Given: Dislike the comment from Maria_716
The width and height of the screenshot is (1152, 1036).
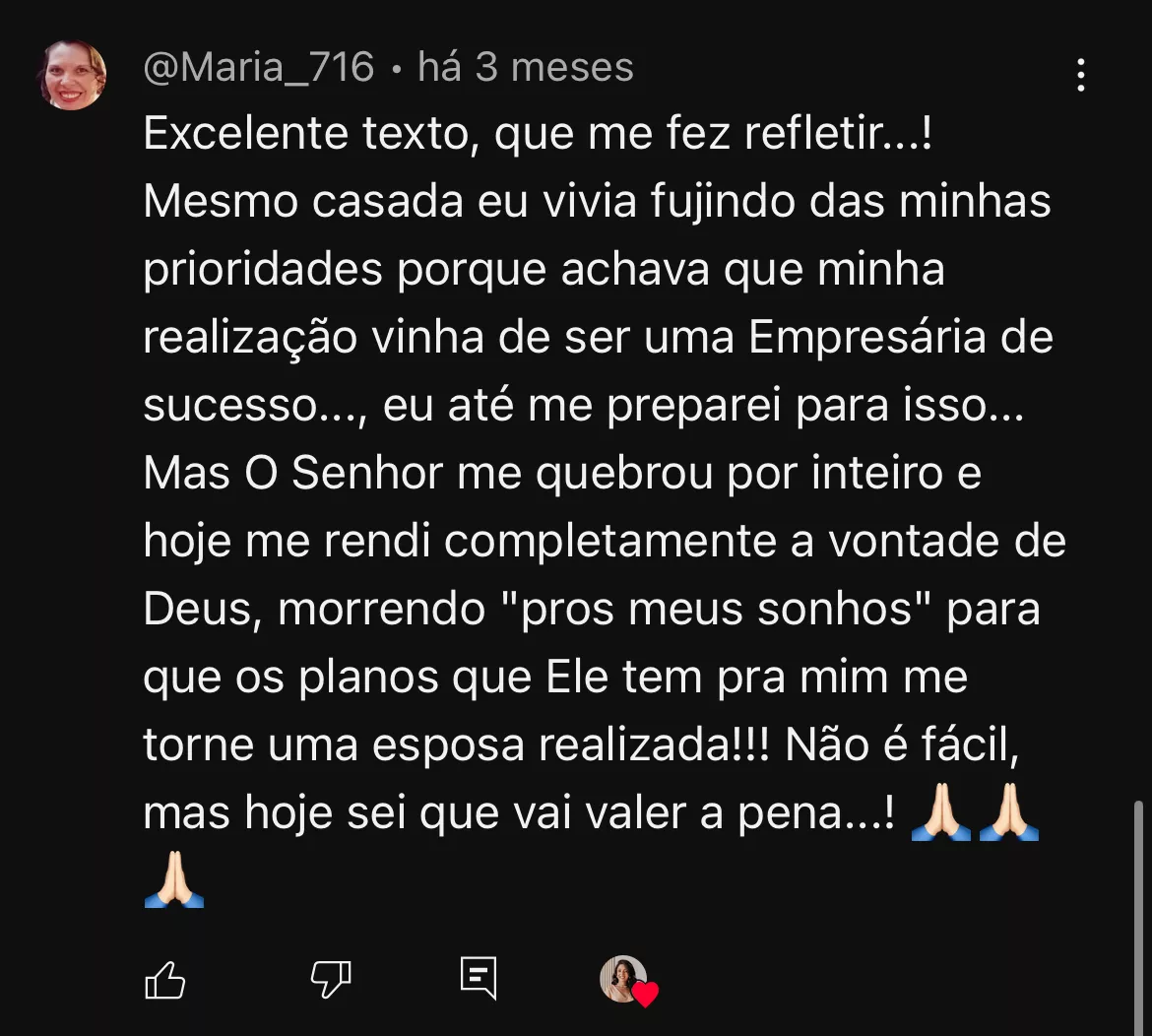Looking at the screenshot, I should (x=330, y=979).
